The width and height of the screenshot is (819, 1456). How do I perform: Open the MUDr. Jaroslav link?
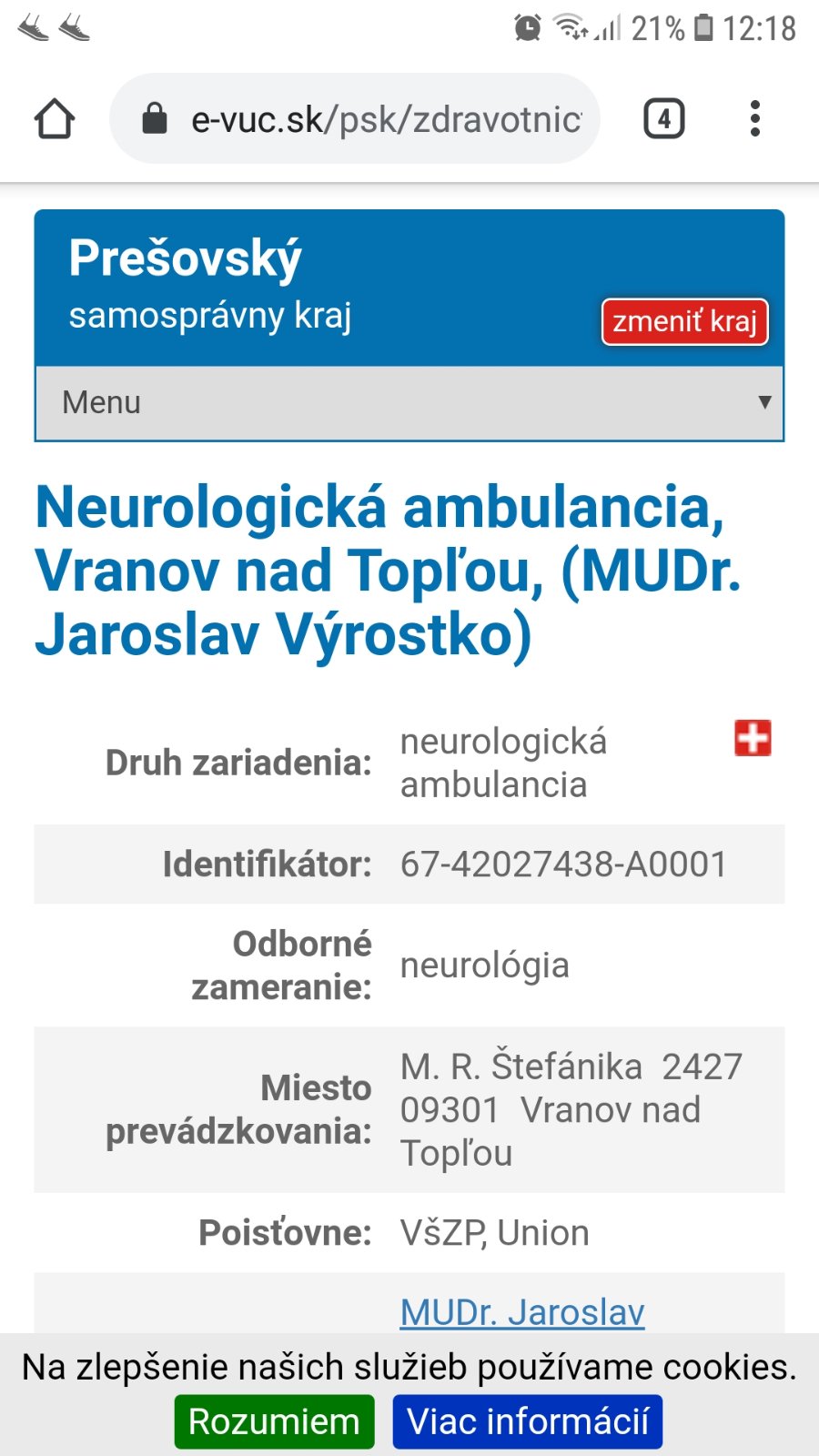522,1311
